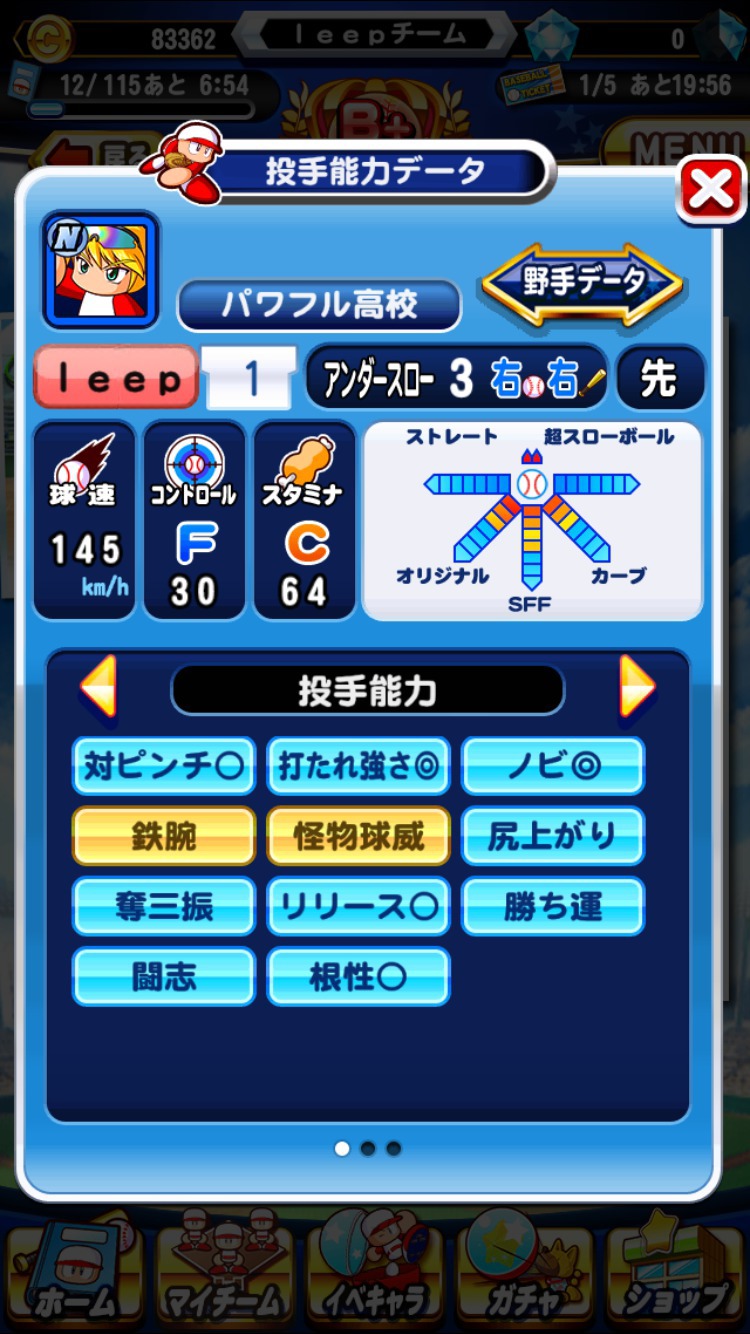View the 怪物球威 gold ability
This screenshot has height=1334, width=750.
click(x=359, y=836)
